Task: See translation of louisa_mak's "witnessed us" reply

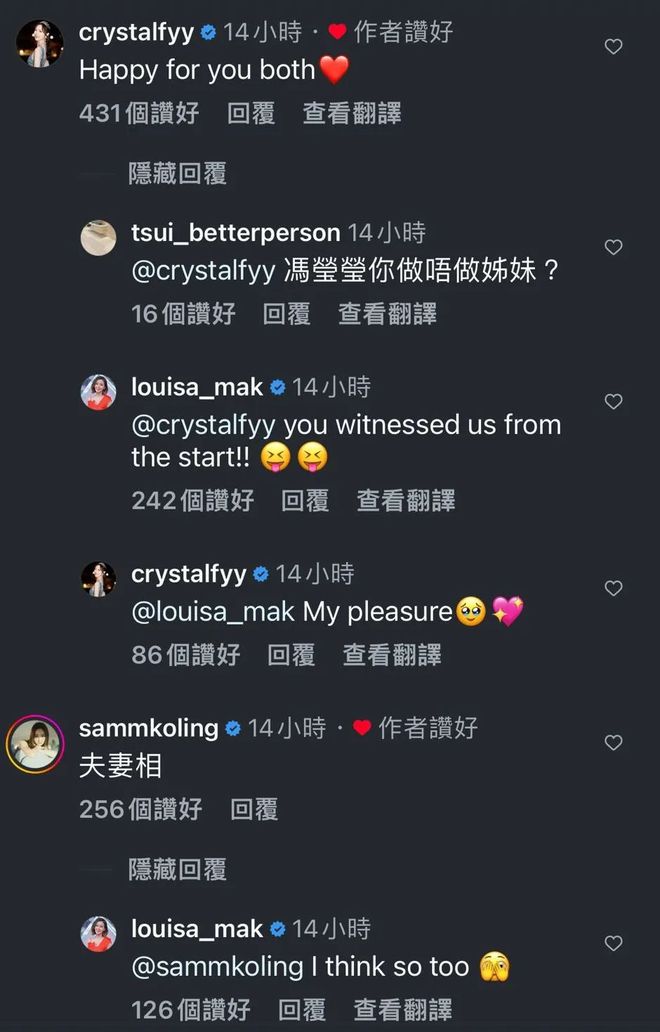Action: [x=406, y=500]
